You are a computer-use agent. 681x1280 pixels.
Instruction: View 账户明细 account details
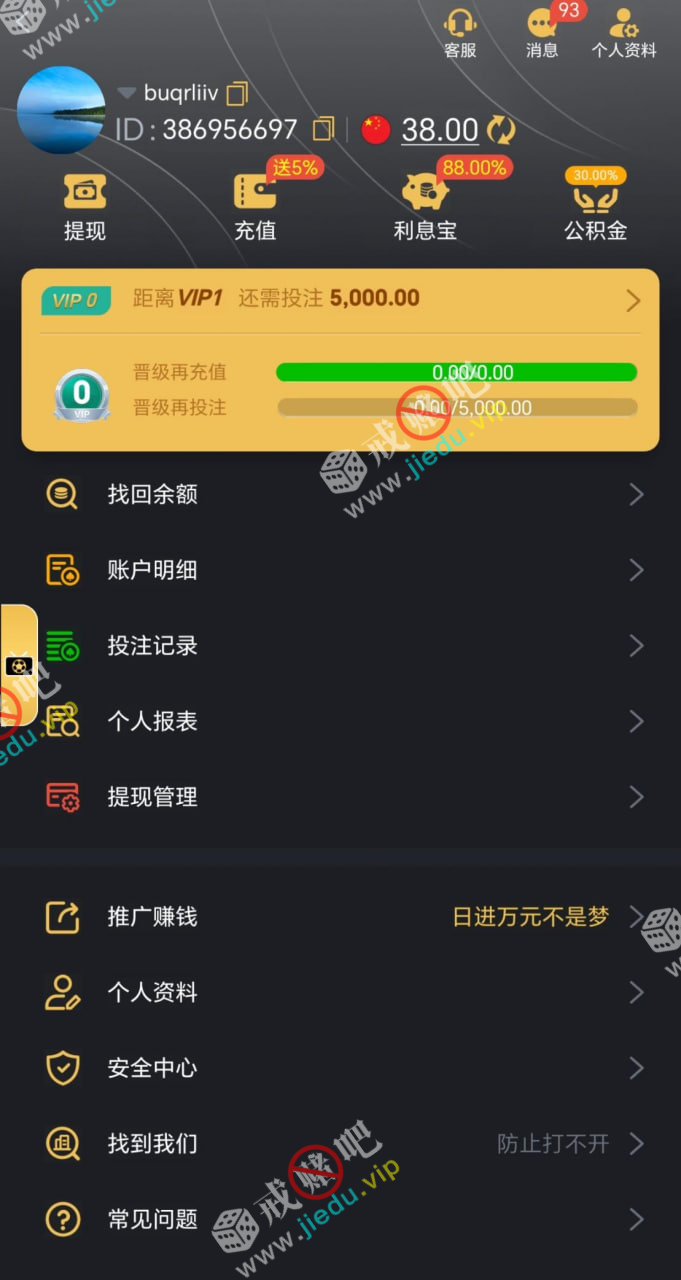[x=340, y=570]
